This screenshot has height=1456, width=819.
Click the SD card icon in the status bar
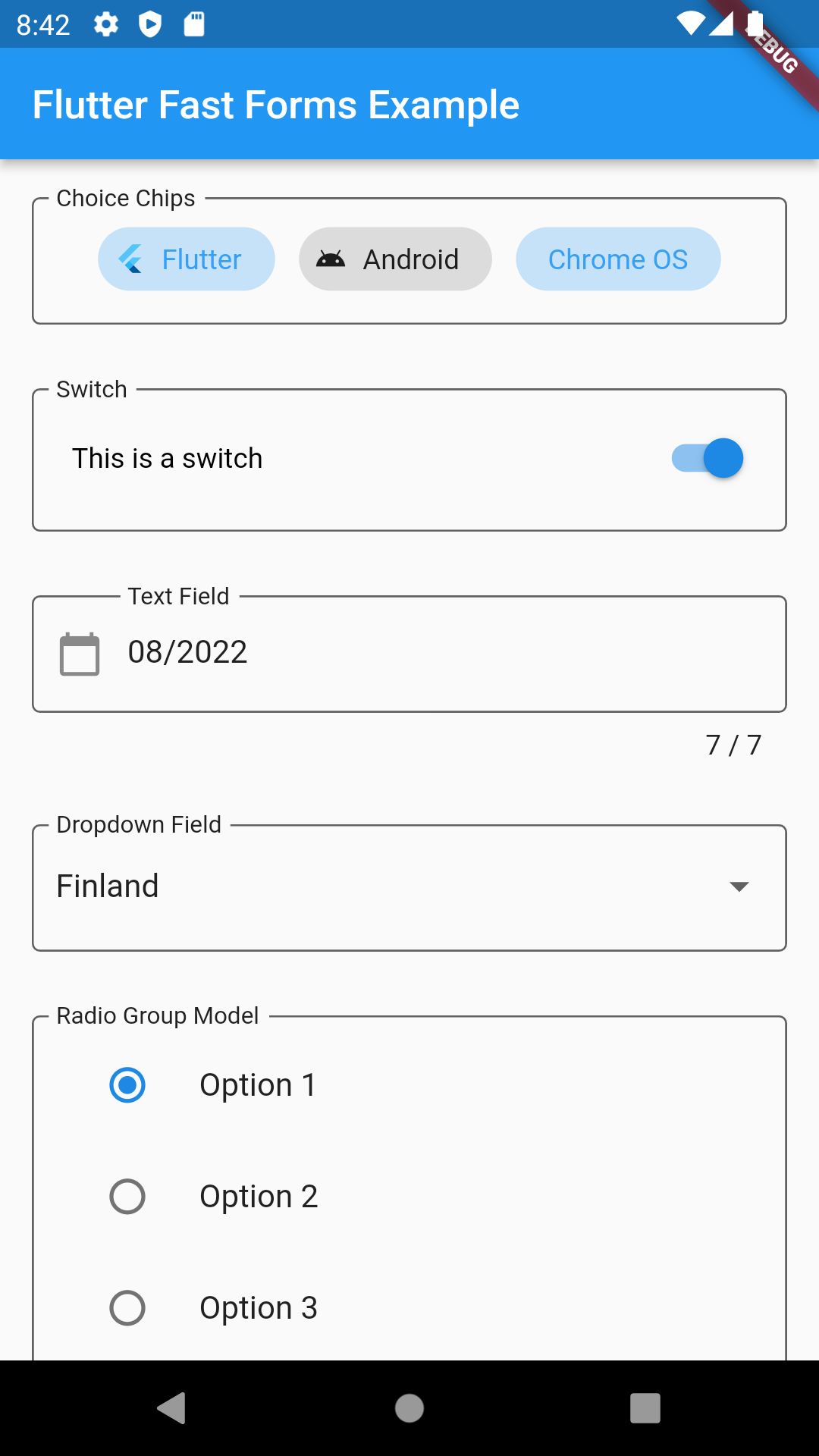click(195, 24)
